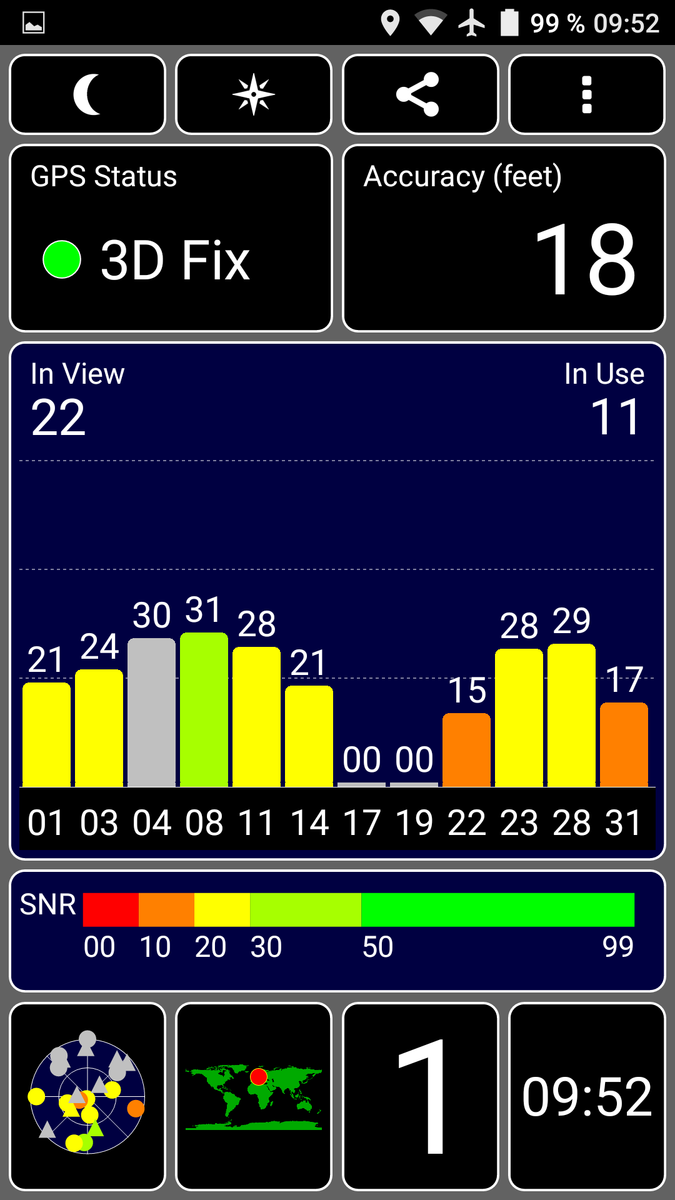Open the satellite sky view tile
This screenshot has height=1200, width=675.
pos(87,1097)
